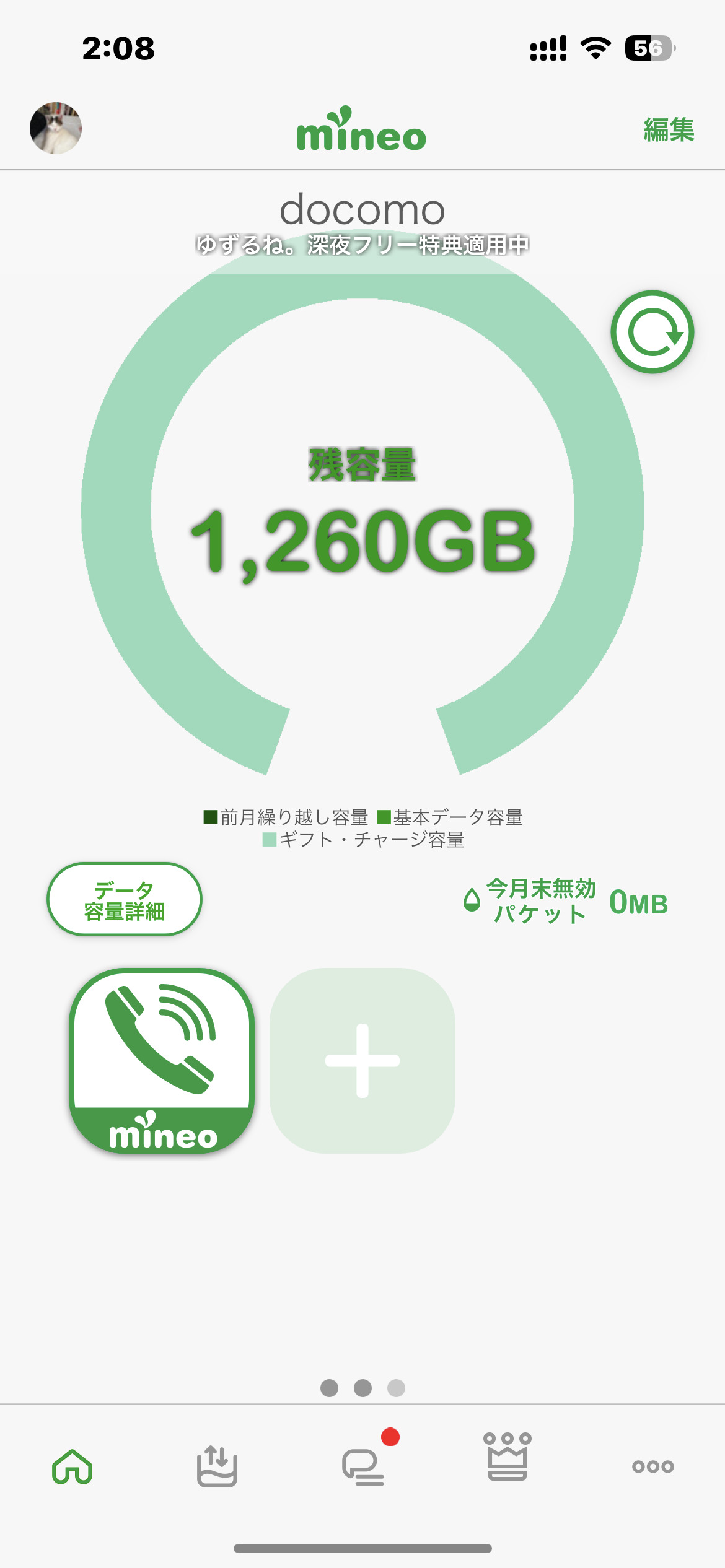Open the data charge tab

[217, 1466]
